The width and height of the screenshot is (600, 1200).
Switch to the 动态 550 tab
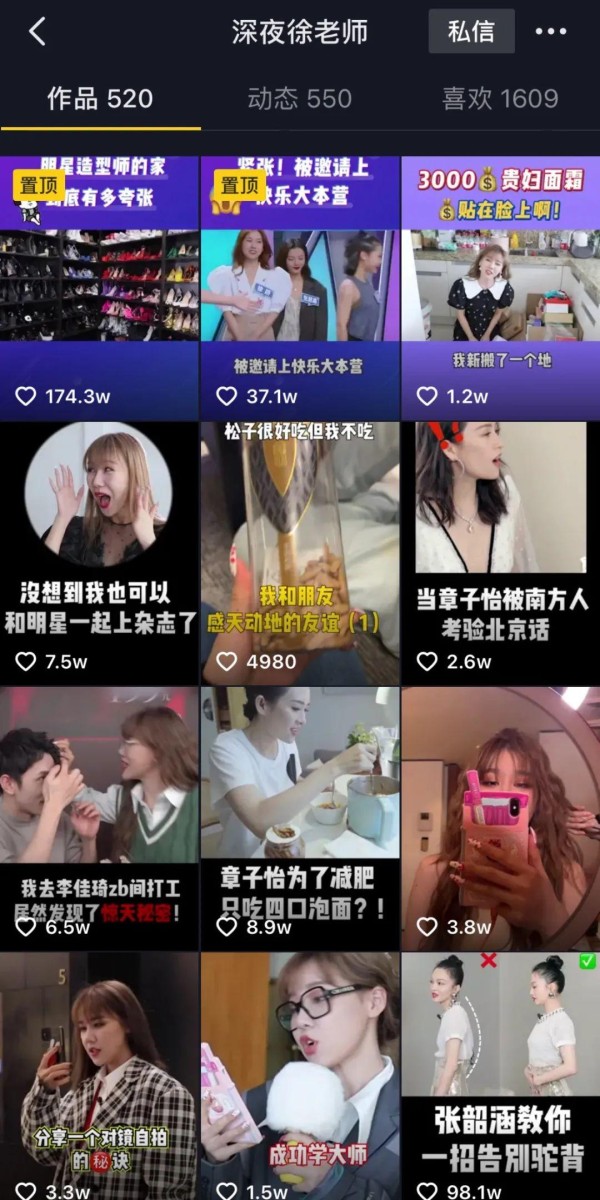coord(299,99)
